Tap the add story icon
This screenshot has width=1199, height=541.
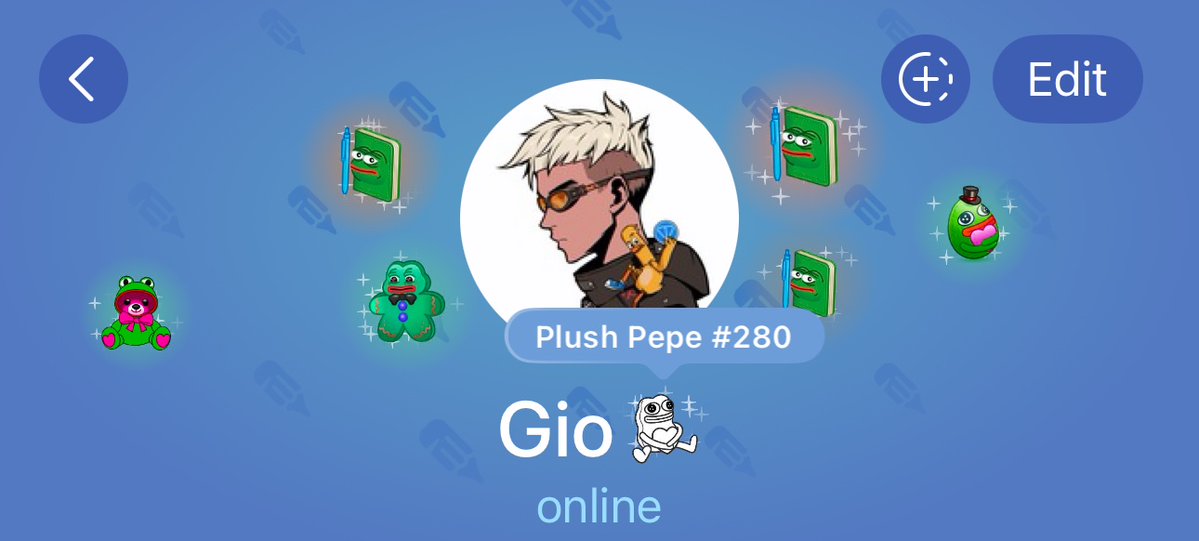point(925,79)
